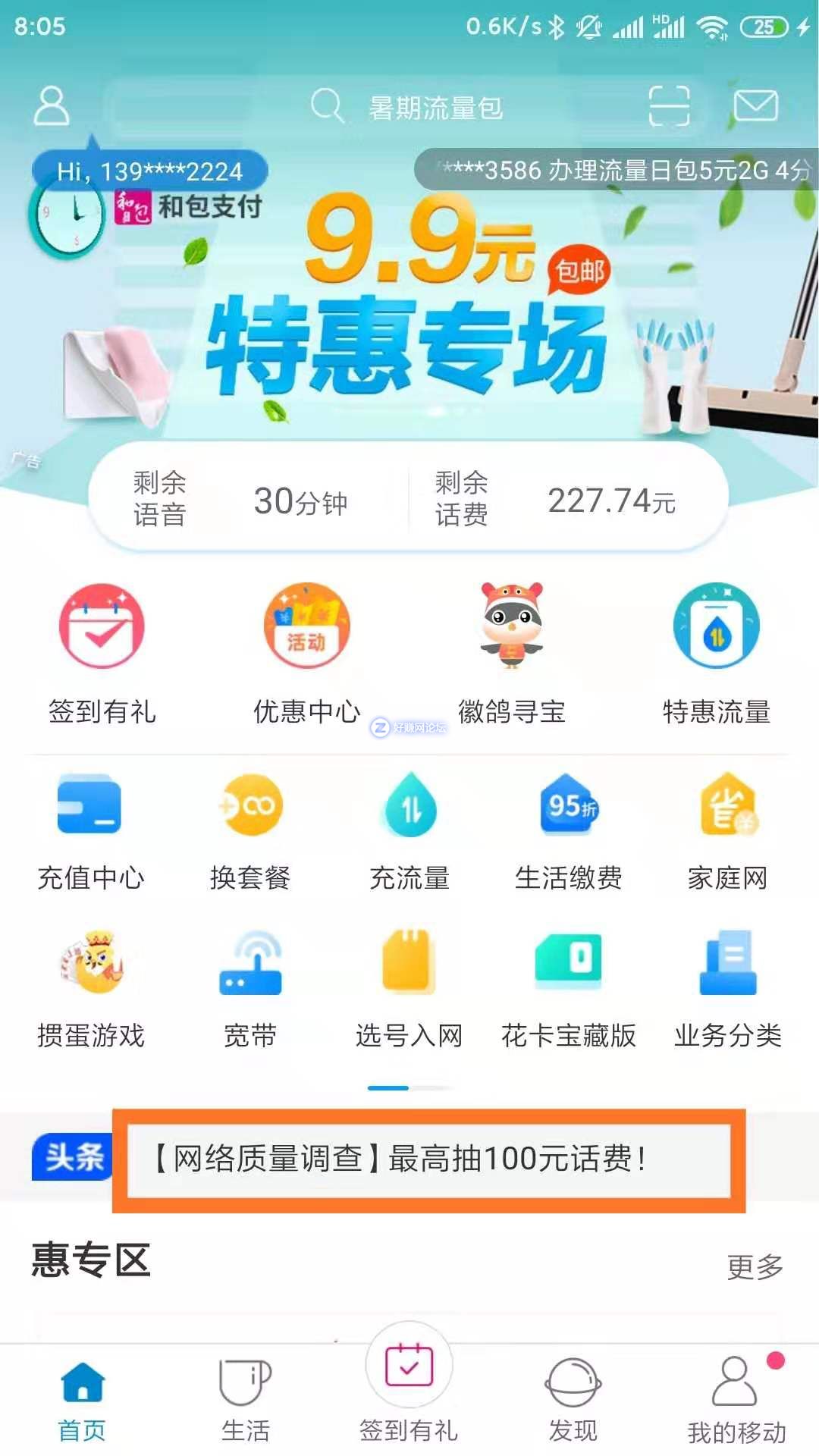Open the 网络质量调查 headline
Viewport: 819px width, 1456px height.
pos(428,1159)
